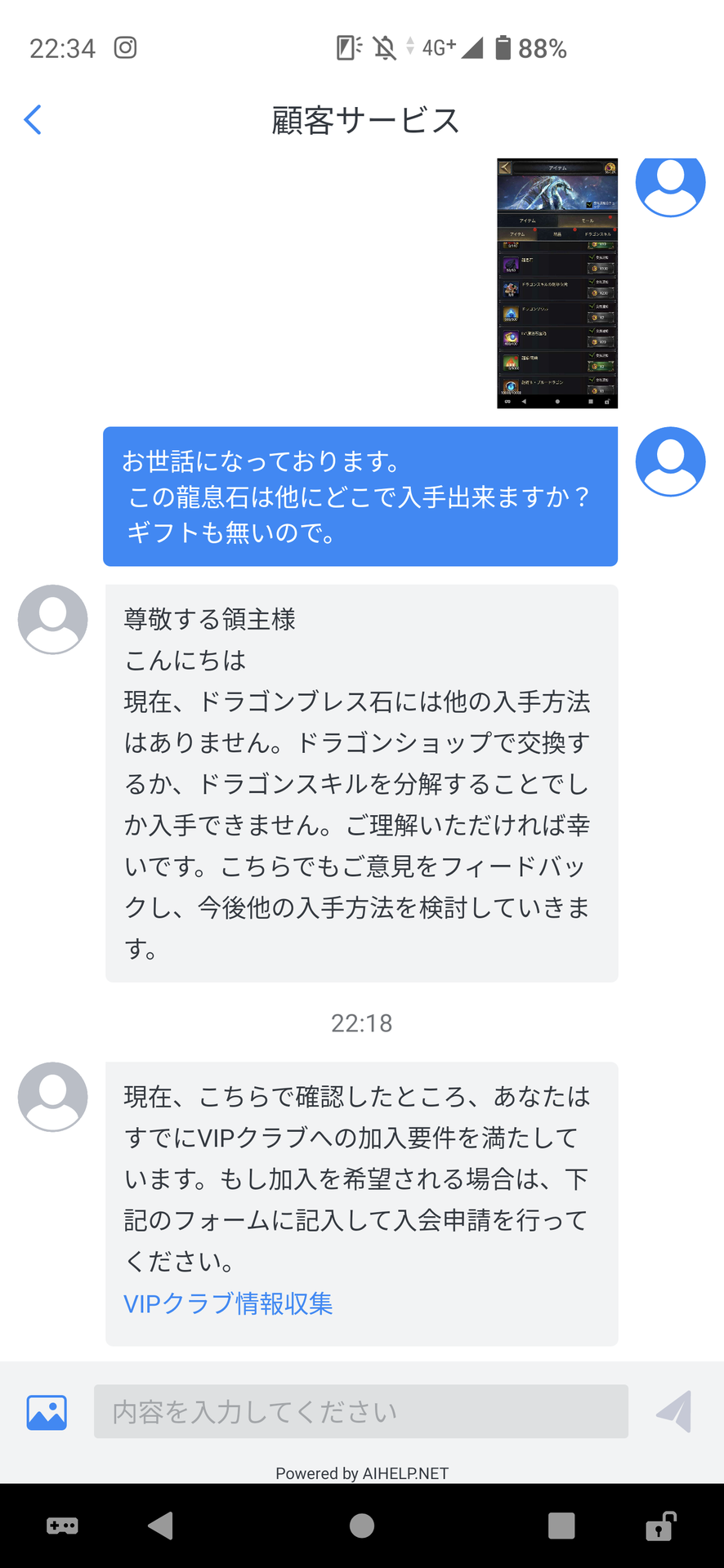Tap your blue profile avatar icon
Screen dimensions: 724x1568
point(670,461)
